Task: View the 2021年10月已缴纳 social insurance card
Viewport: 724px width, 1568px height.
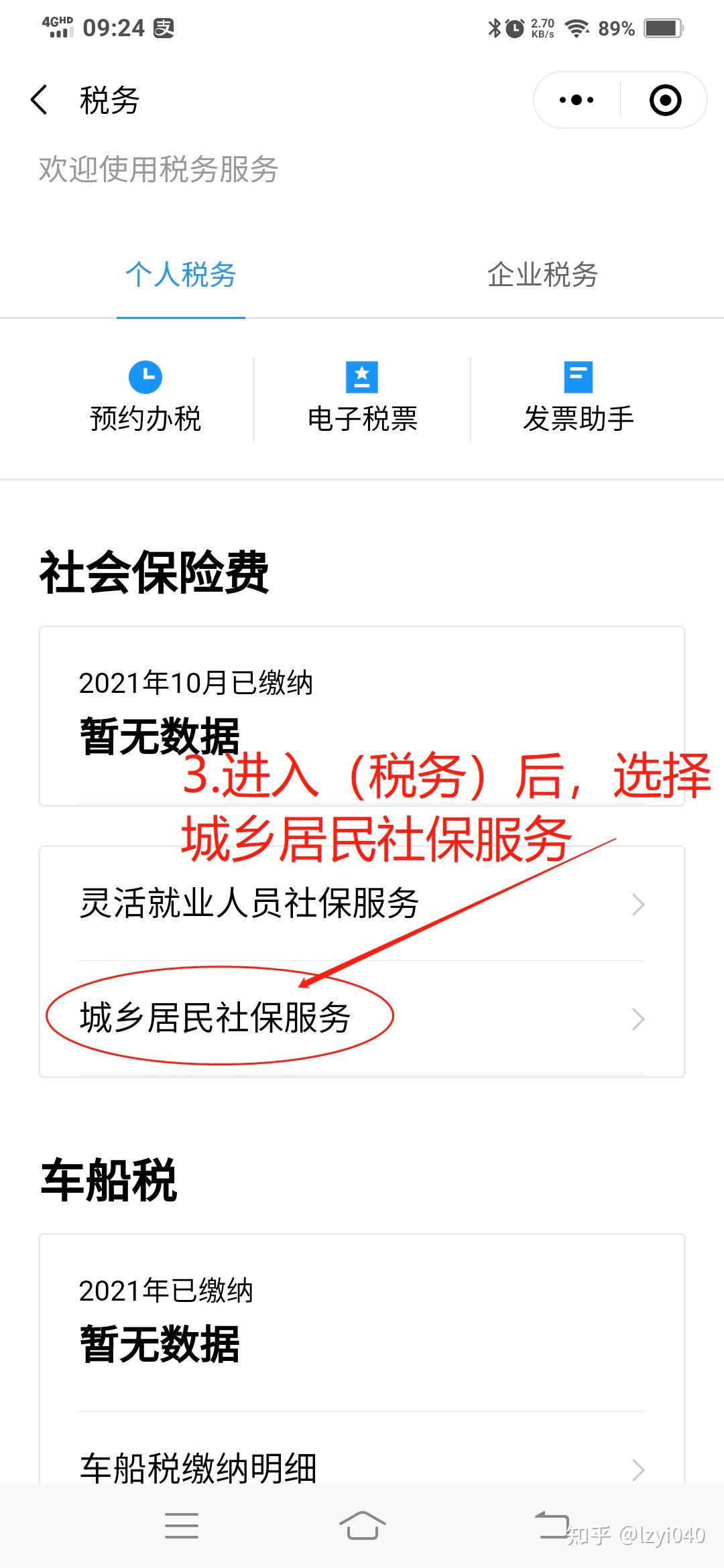Action: (x=362, y=714)
